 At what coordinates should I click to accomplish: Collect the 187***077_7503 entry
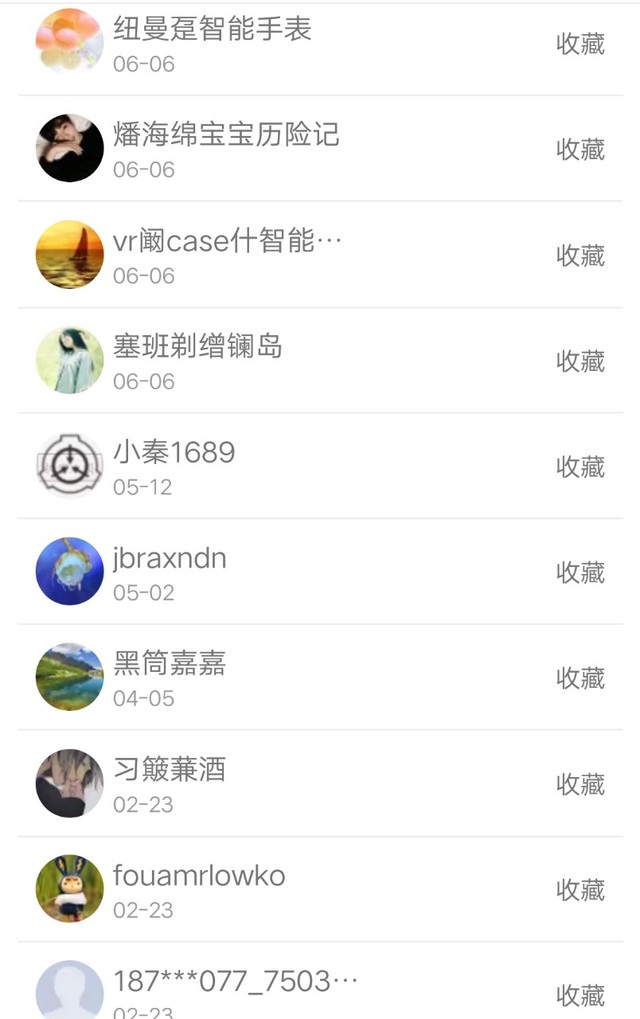(x=580, y=995)
